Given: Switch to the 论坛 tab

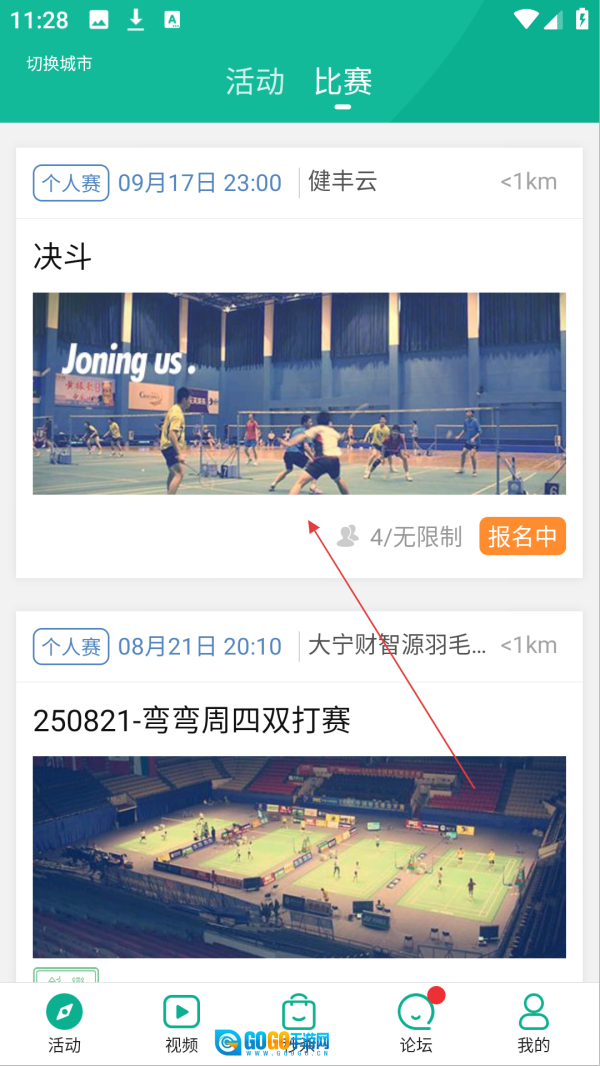Looking at the screenshot, I should 416,1024.
